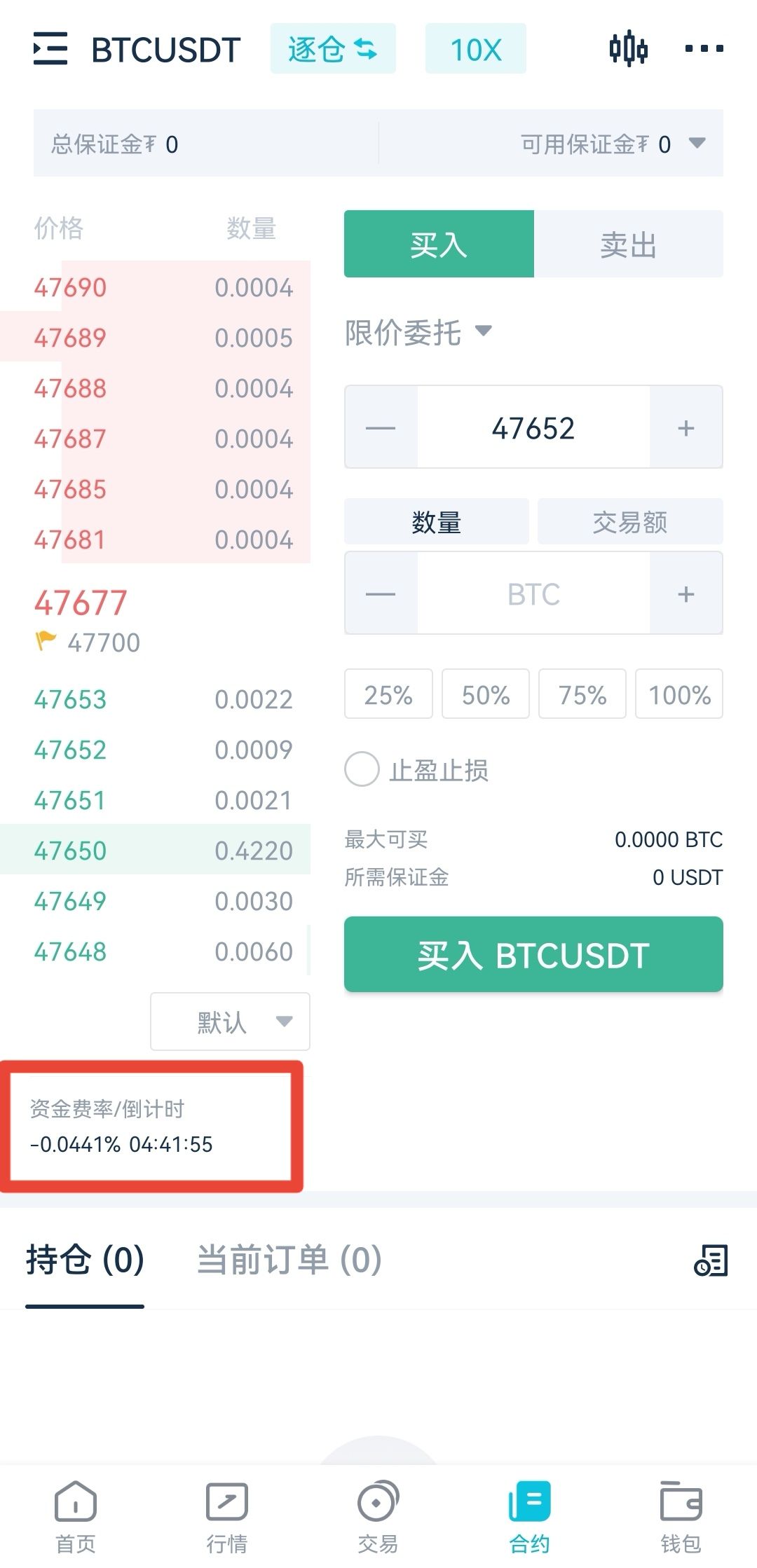Choose the 50% amount chip

(486, 694)
